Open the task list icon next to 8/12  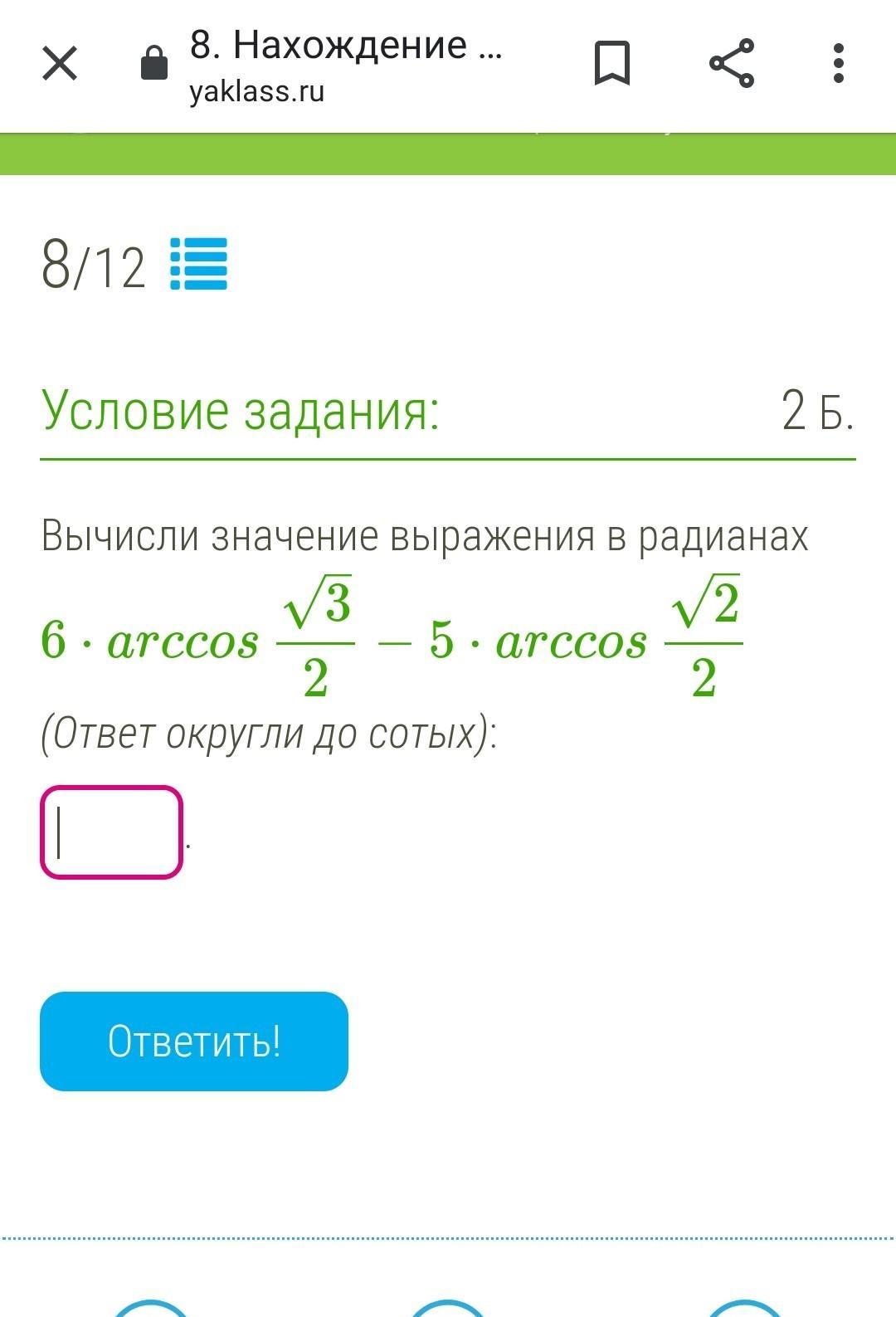(x=198, y=264)
